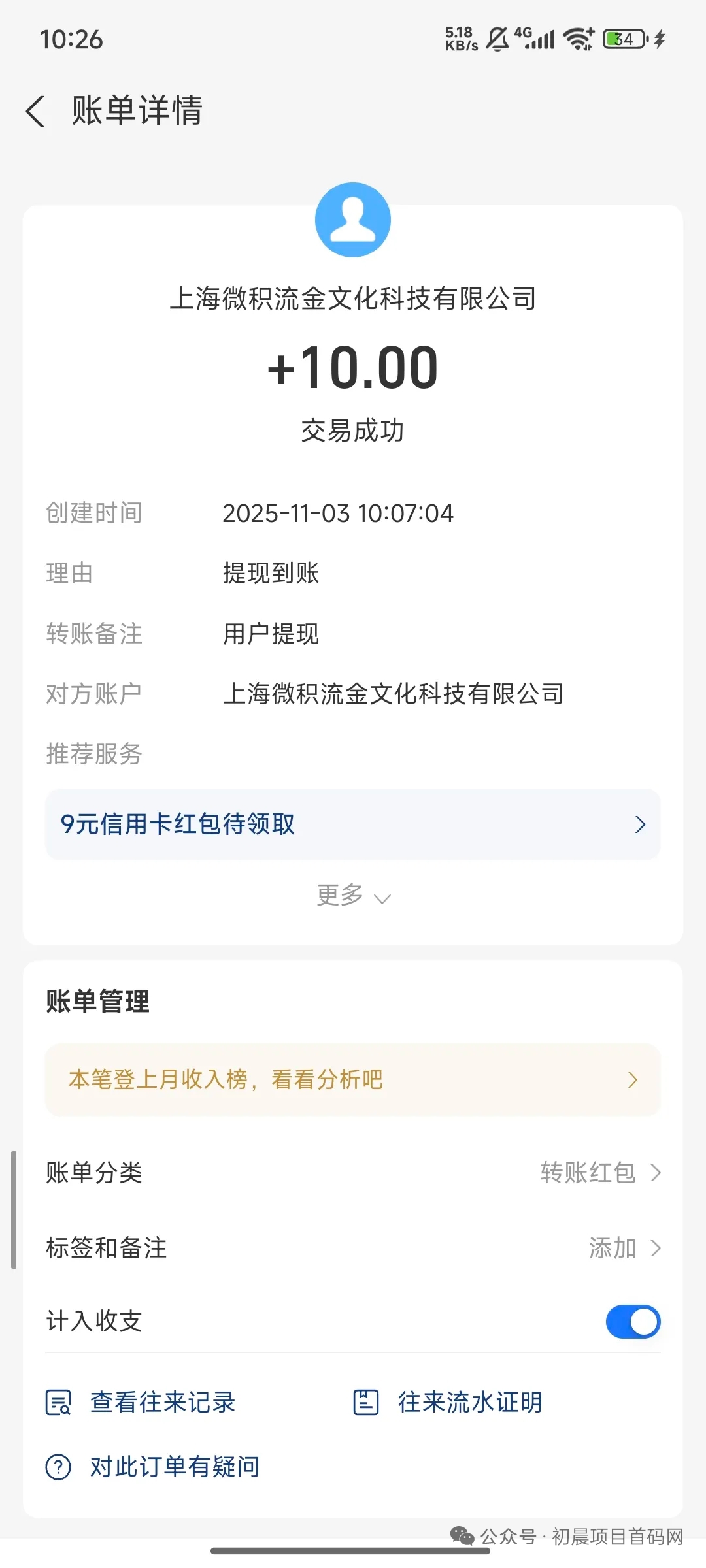Image resolution: width=706 pixels, height=1568 pixels.
Task: Expand the 更多 details section
Action: (353, 896)
